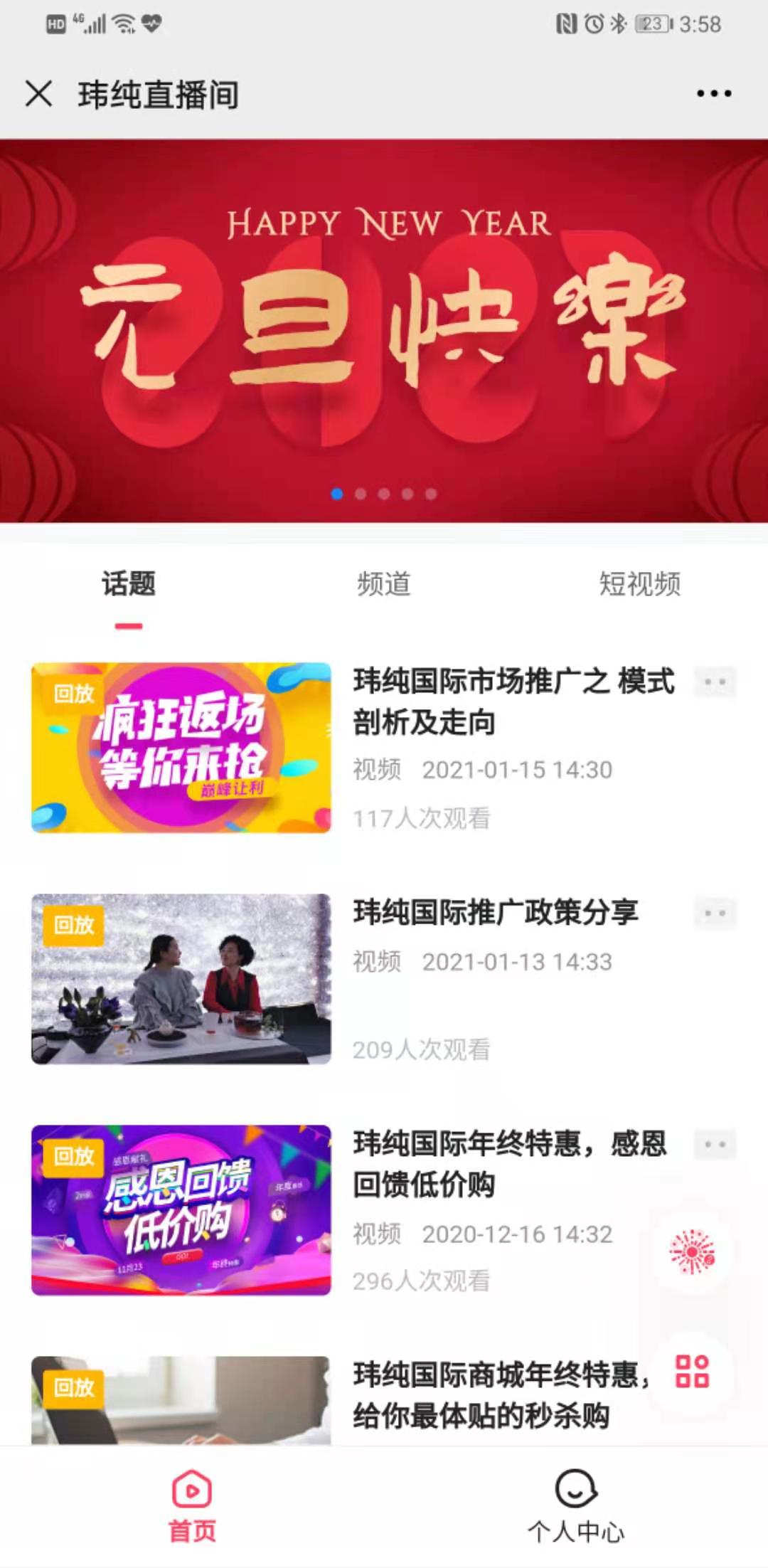Switch to the 频道 tab
Image resolution: width=768 pixels, height=1568 pixels.
[384, 584]
